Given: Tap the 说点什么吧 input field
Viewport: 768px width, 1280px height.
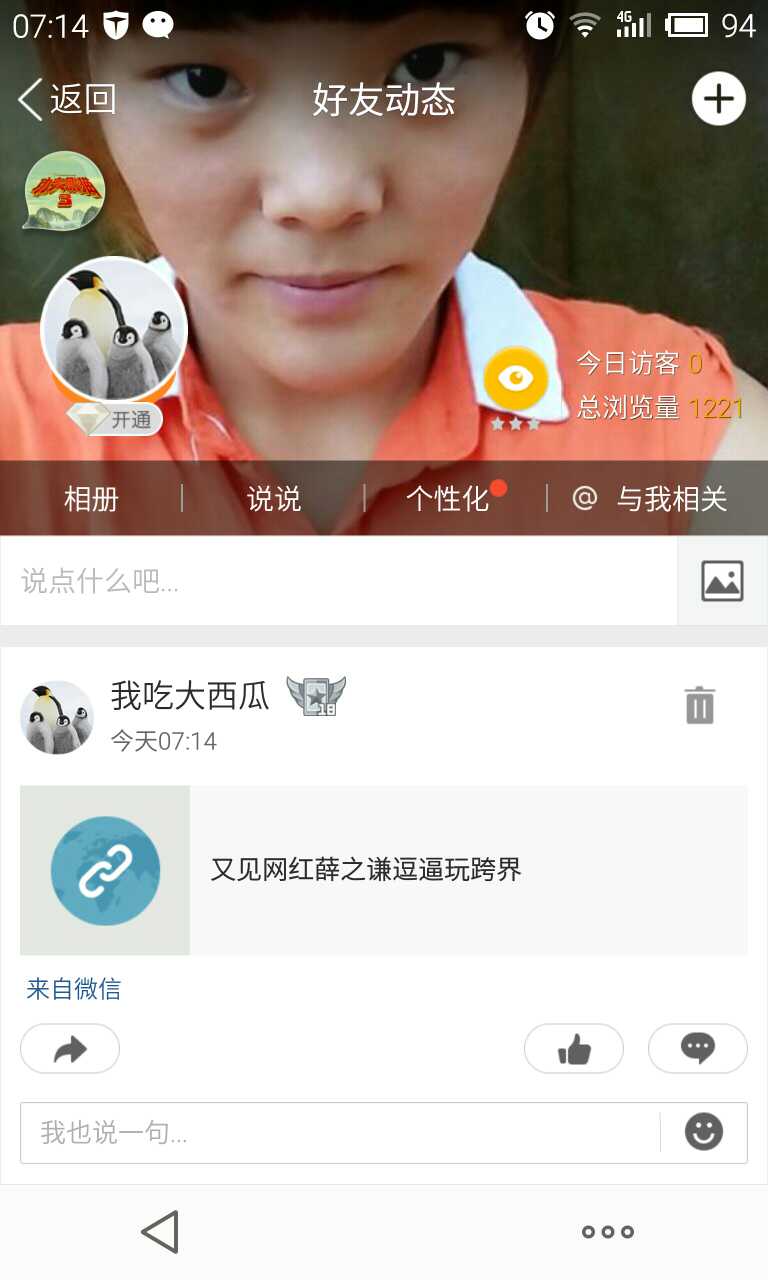Looking at the screenshot, I should [339, 581].
